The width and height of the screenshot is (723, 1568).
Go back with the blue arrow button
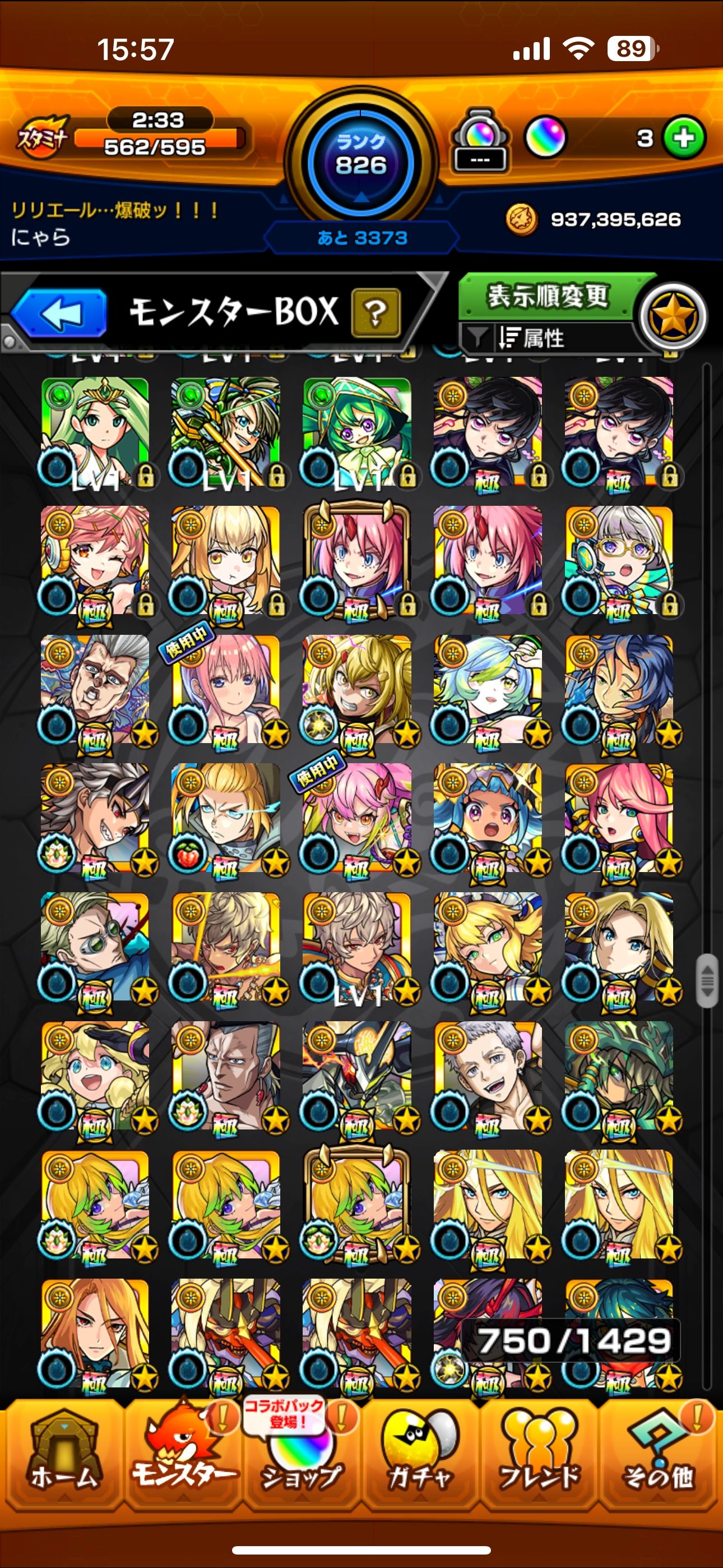click(59, 313)
